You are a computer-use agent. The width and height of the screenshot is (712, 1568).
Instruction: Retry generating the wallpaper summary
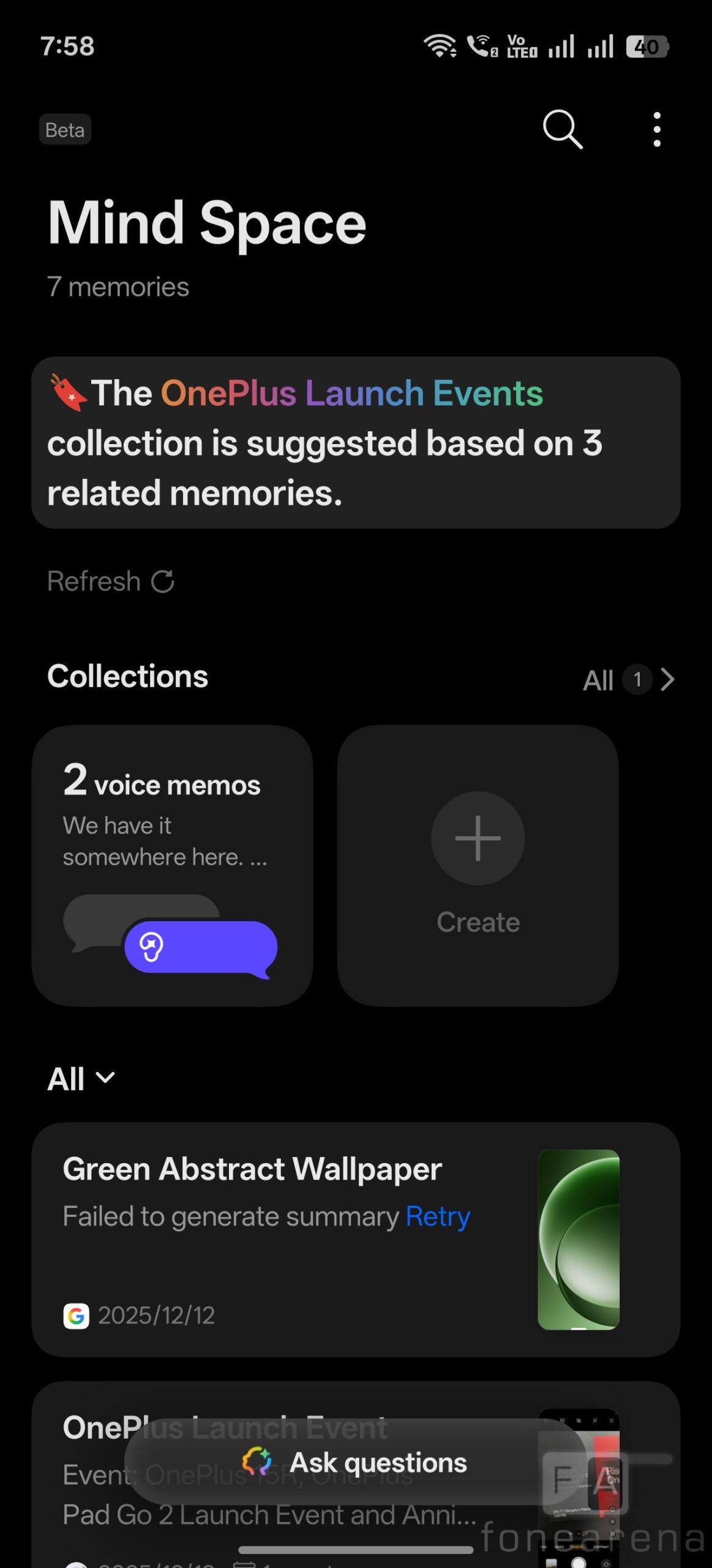click(438, 1216)
